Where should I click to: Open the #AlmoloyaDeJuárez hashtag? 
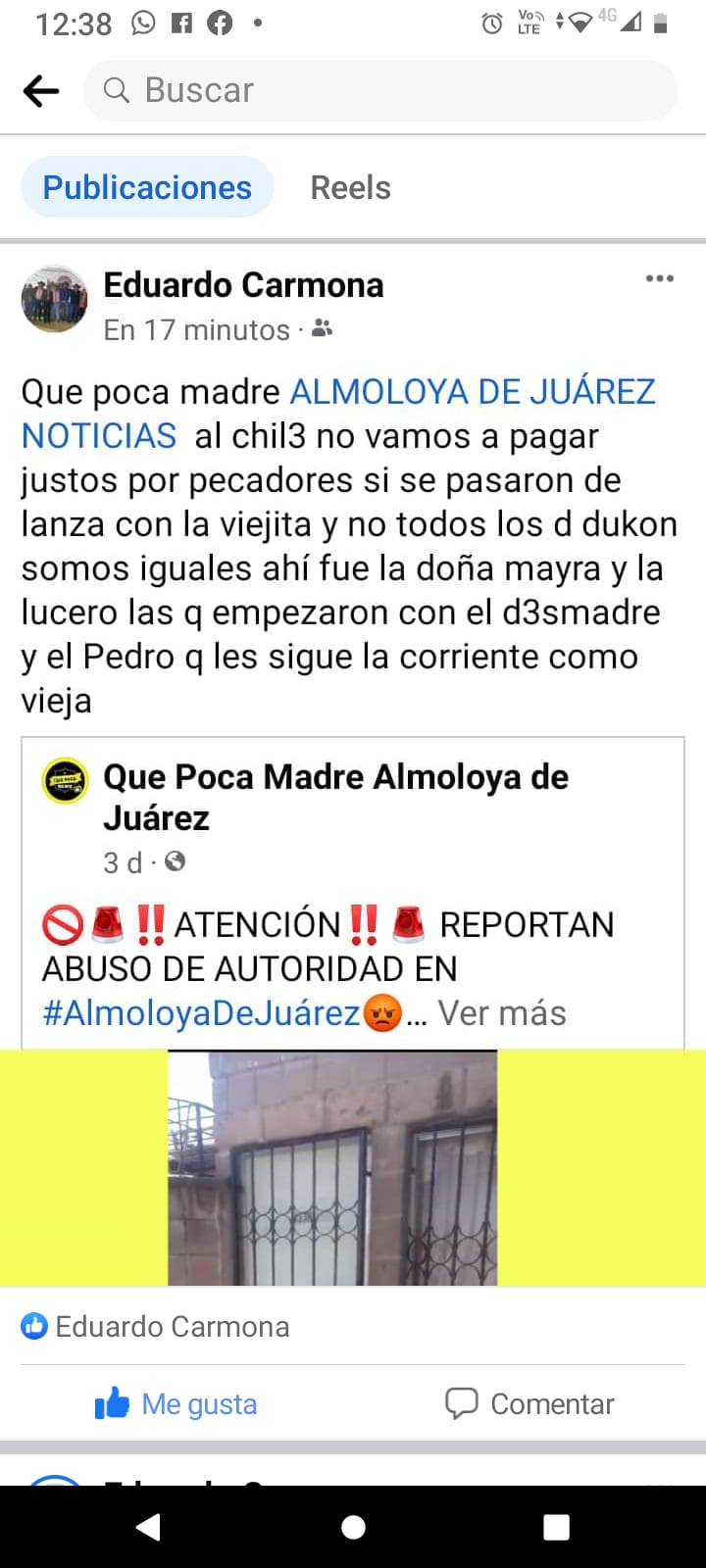(x=201, y=1012)
